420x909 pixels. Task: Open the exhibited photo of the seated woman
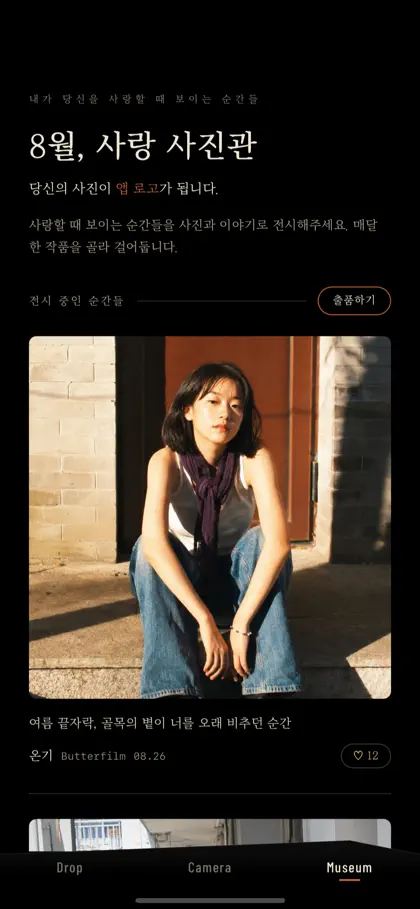(x=210, y=517)
